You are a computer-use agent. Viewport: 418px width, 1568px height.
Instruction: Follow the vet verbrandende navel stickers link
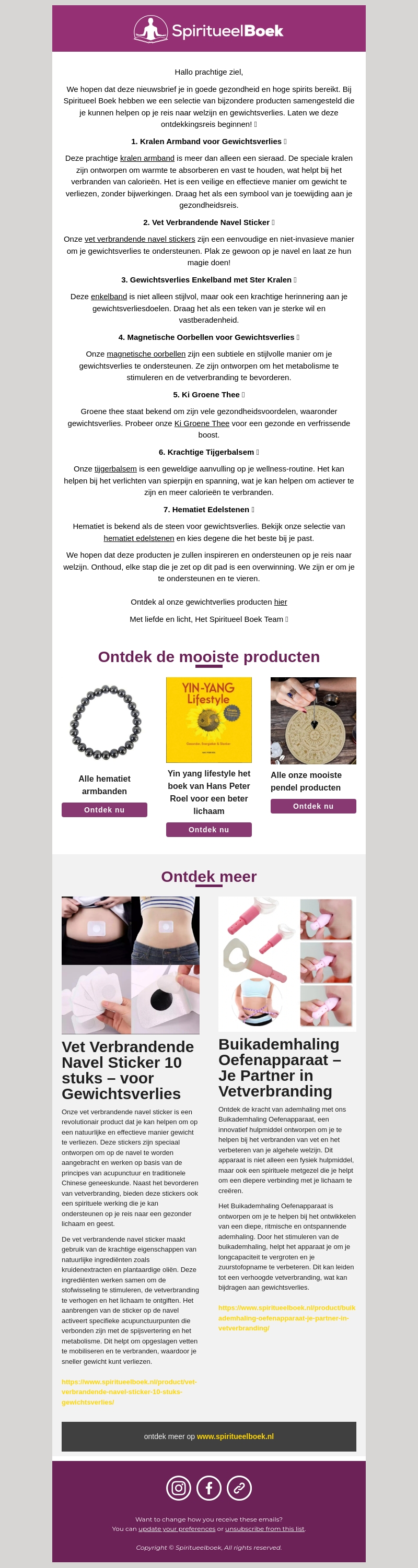tap(140, 239)
